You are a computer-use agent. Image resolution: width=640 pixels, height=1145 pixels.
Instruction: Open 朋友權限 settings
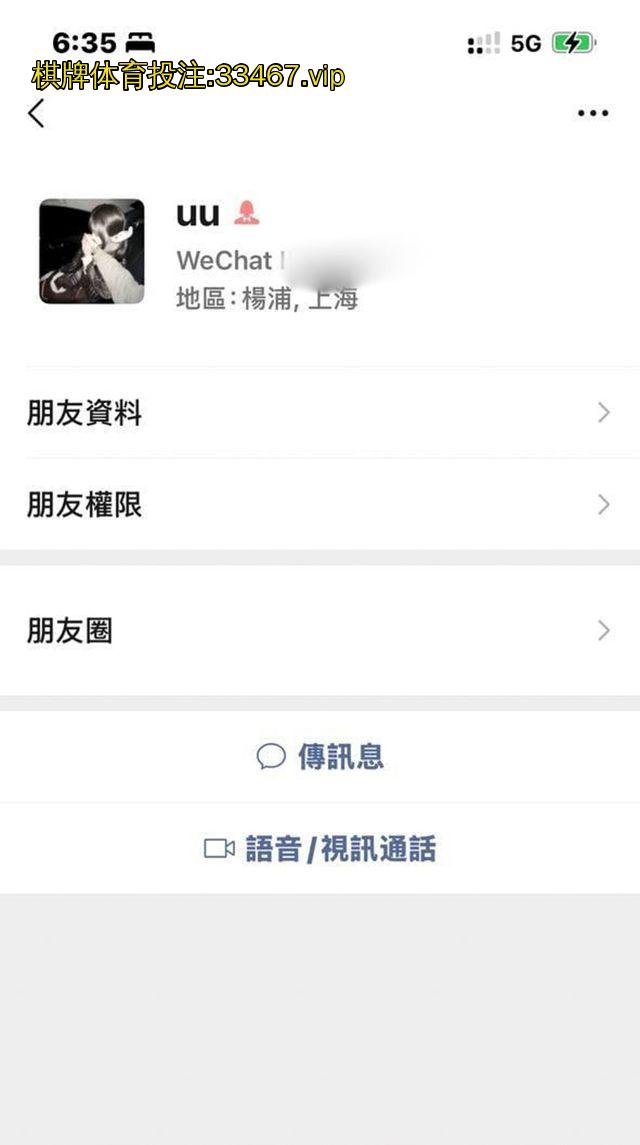tap(320, 505)
